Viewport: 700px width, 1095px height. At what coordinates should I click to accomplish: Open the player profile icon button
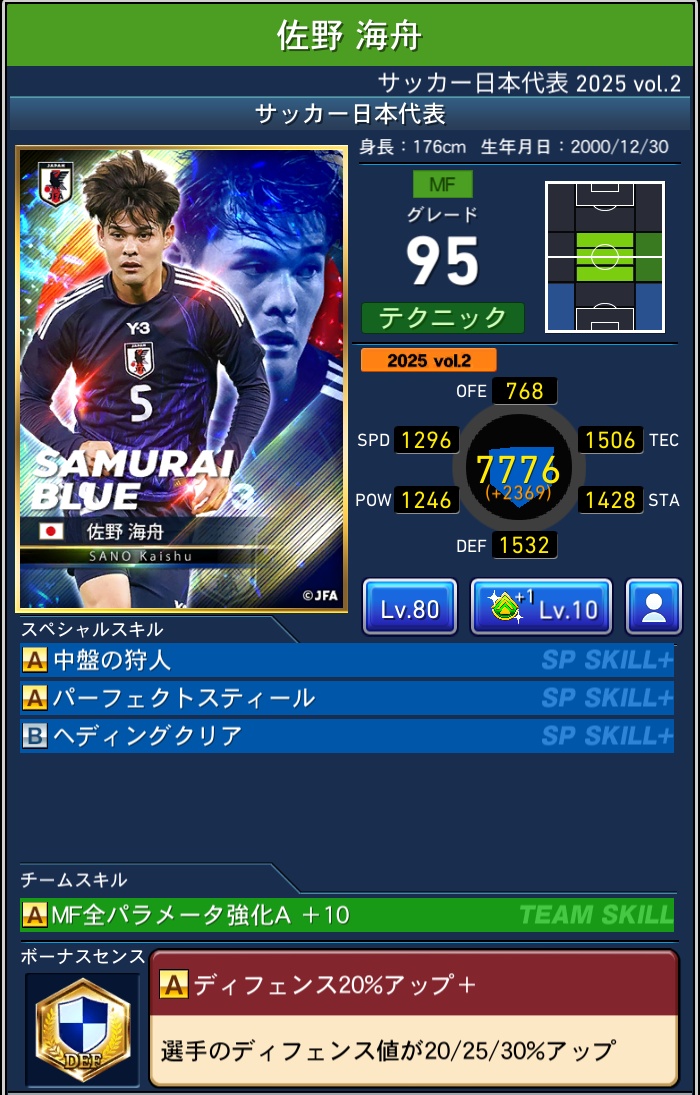(x=654, y=607)
